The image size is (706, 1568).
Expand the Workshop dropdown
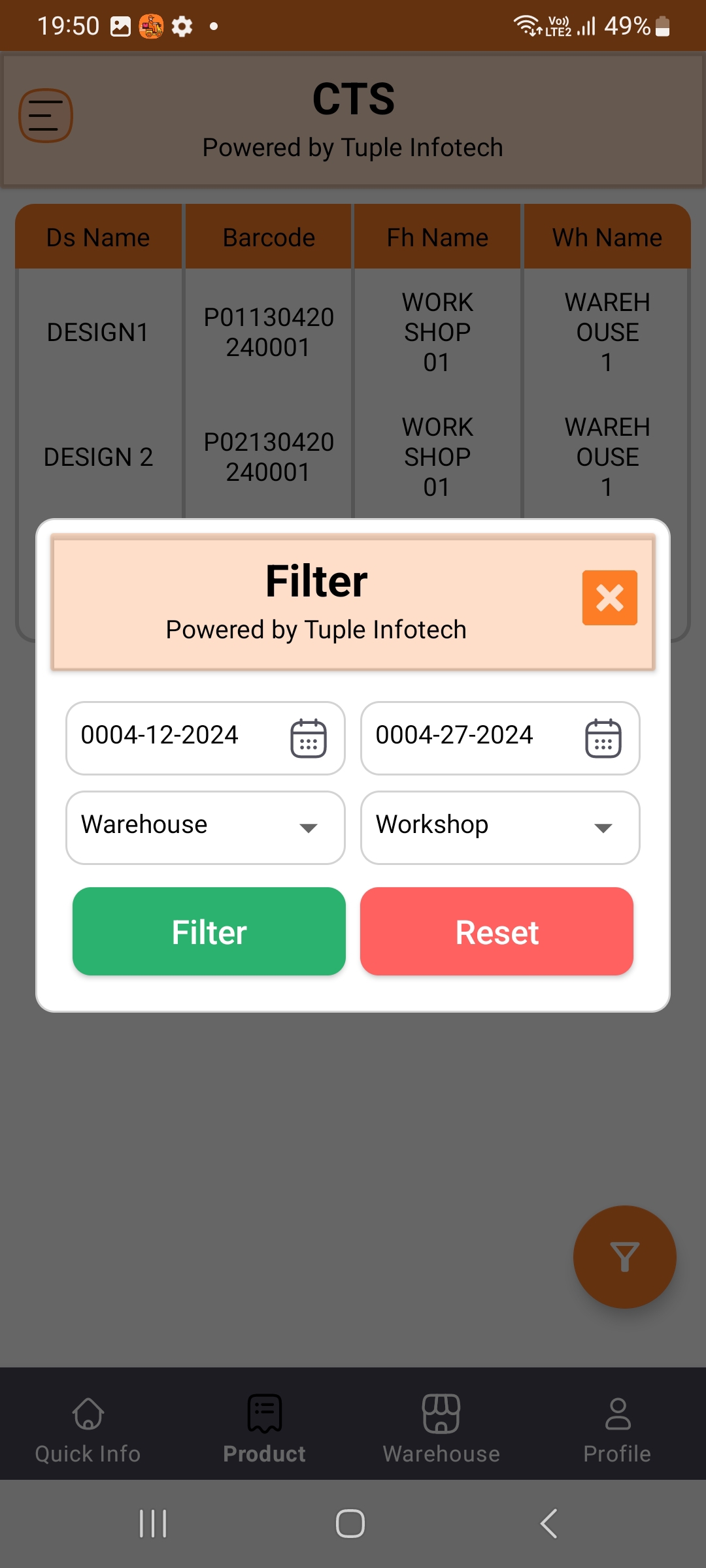tap(500, 828)
